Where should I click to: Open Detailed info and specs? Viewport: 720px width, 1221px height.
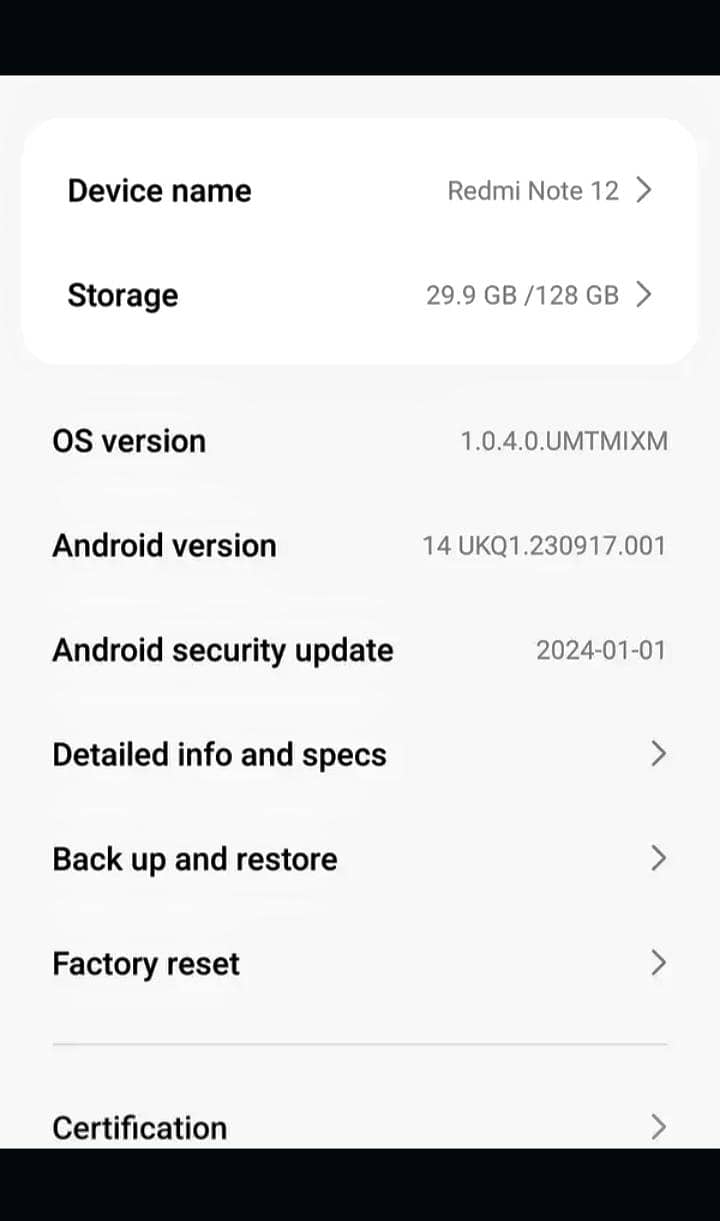point(359,754)
